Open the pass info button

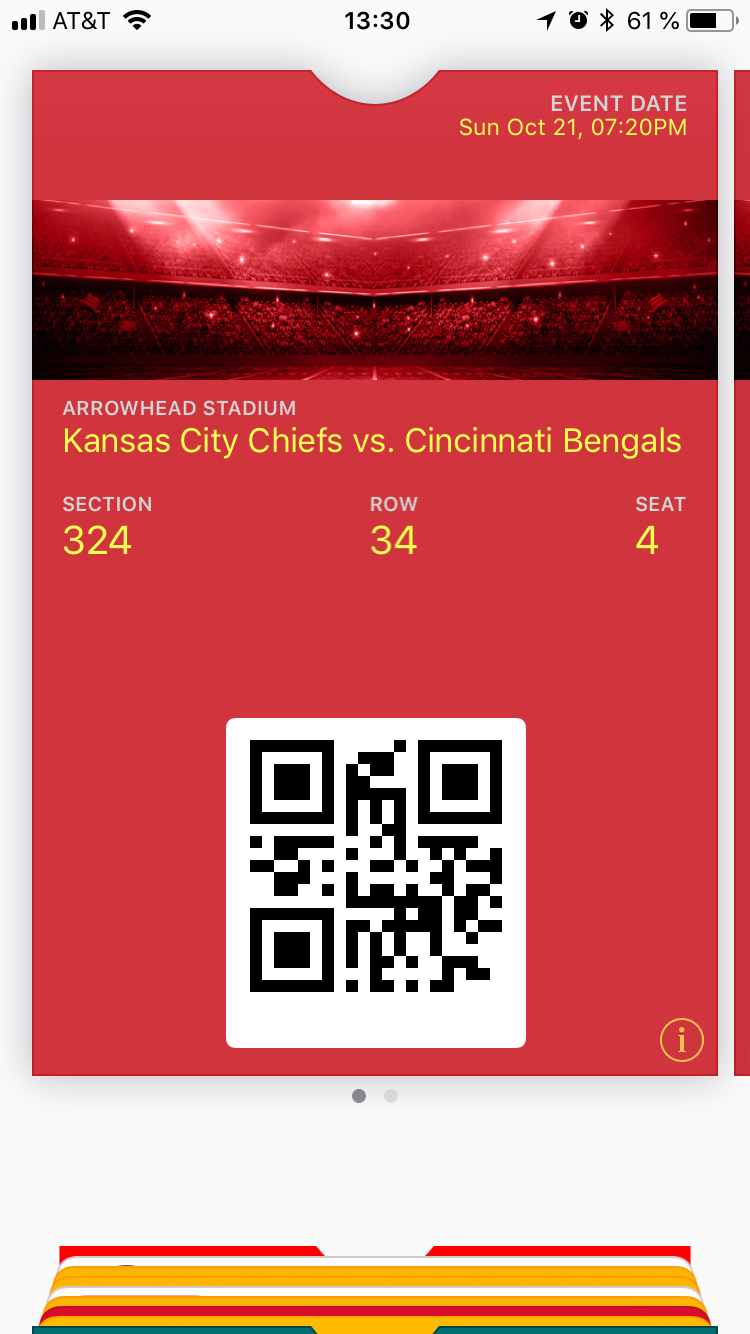[x=682, y=1041]
